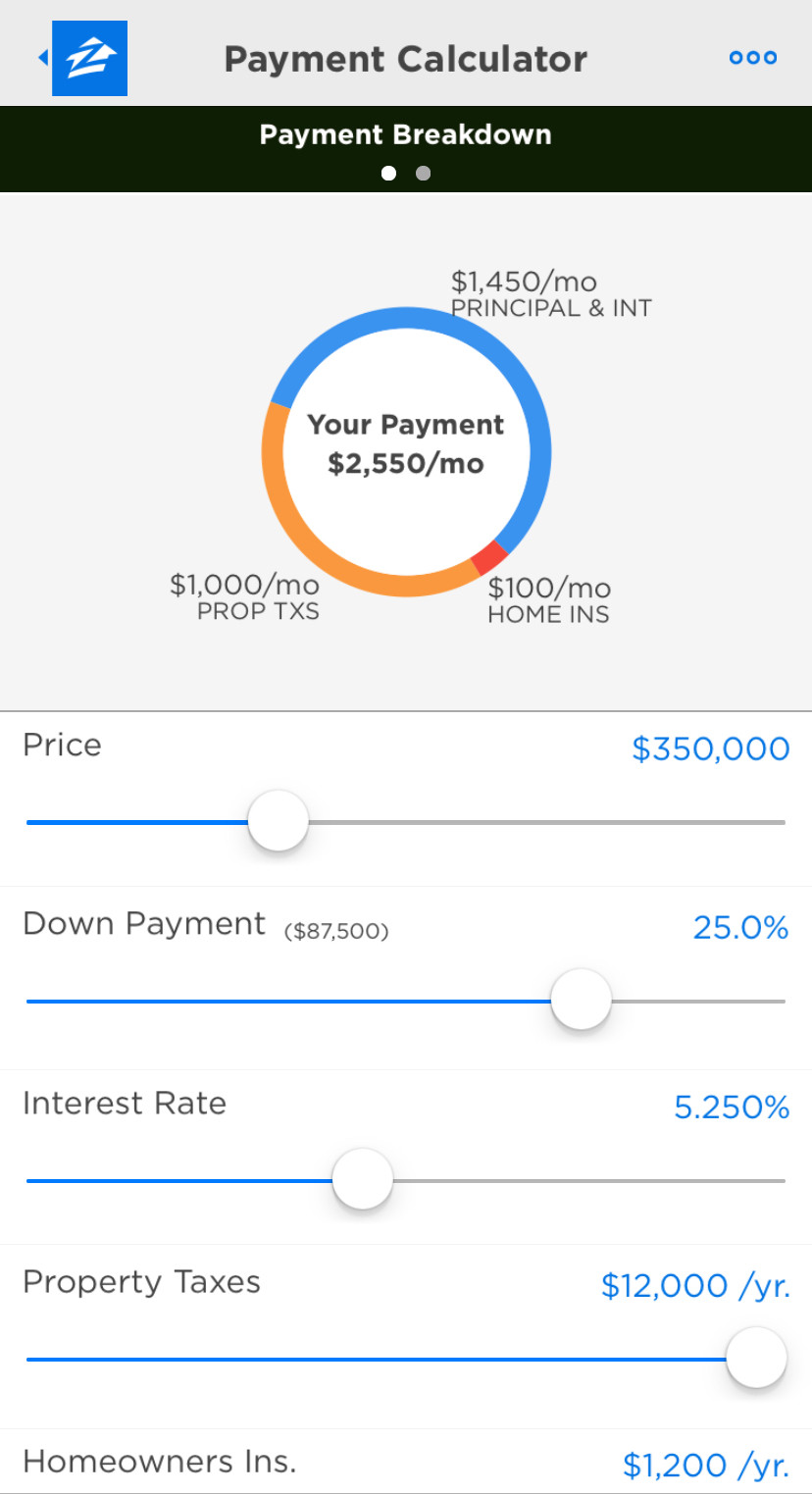Edit the $12,000 /yr. property taxes value
This screenshot has height=1494, width=812.
click(x=695, y=1285)
